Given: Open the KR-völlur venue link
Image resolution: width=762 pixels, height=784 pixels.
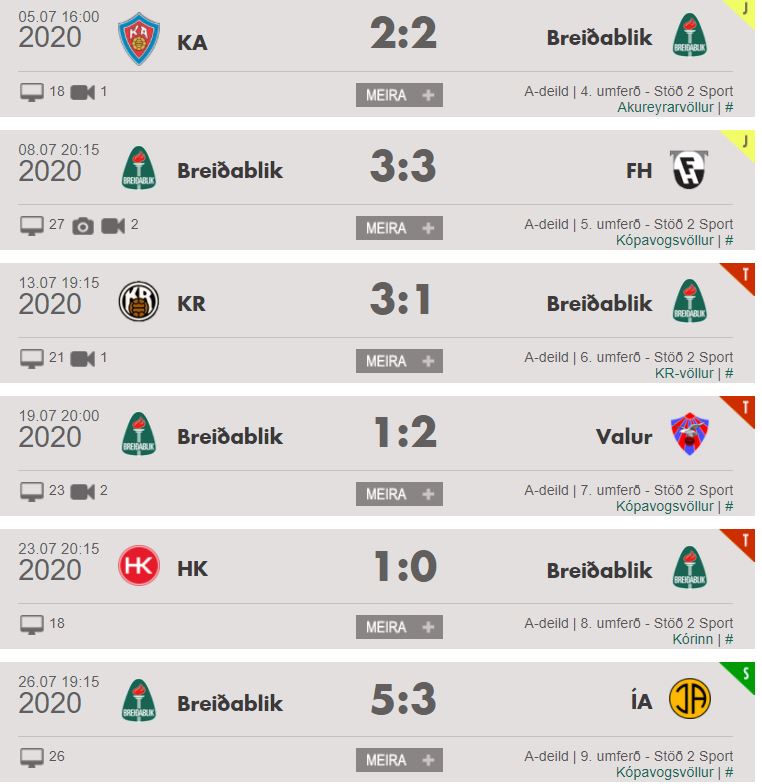Looking at the screenshot, I should (684, 374).
